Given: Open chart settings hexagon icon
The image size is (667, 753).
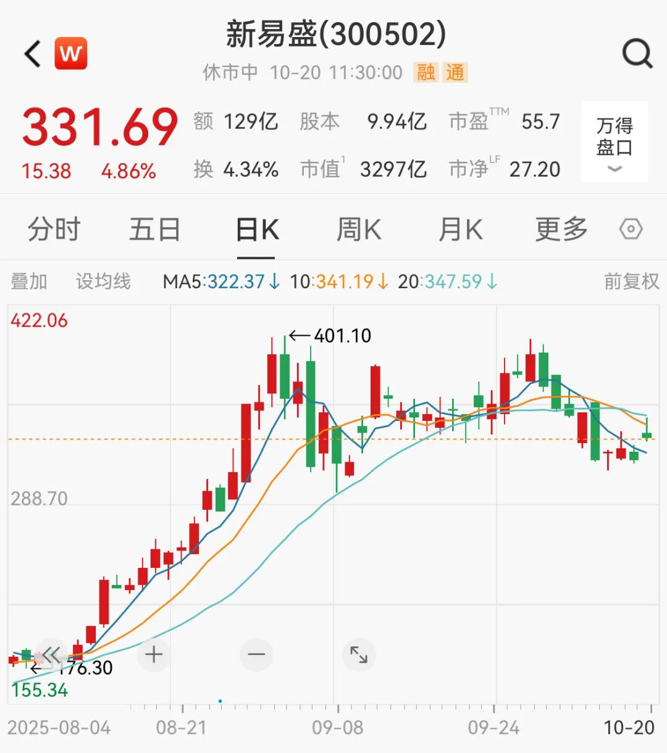Looking at the screenshot, I should 631,230.
